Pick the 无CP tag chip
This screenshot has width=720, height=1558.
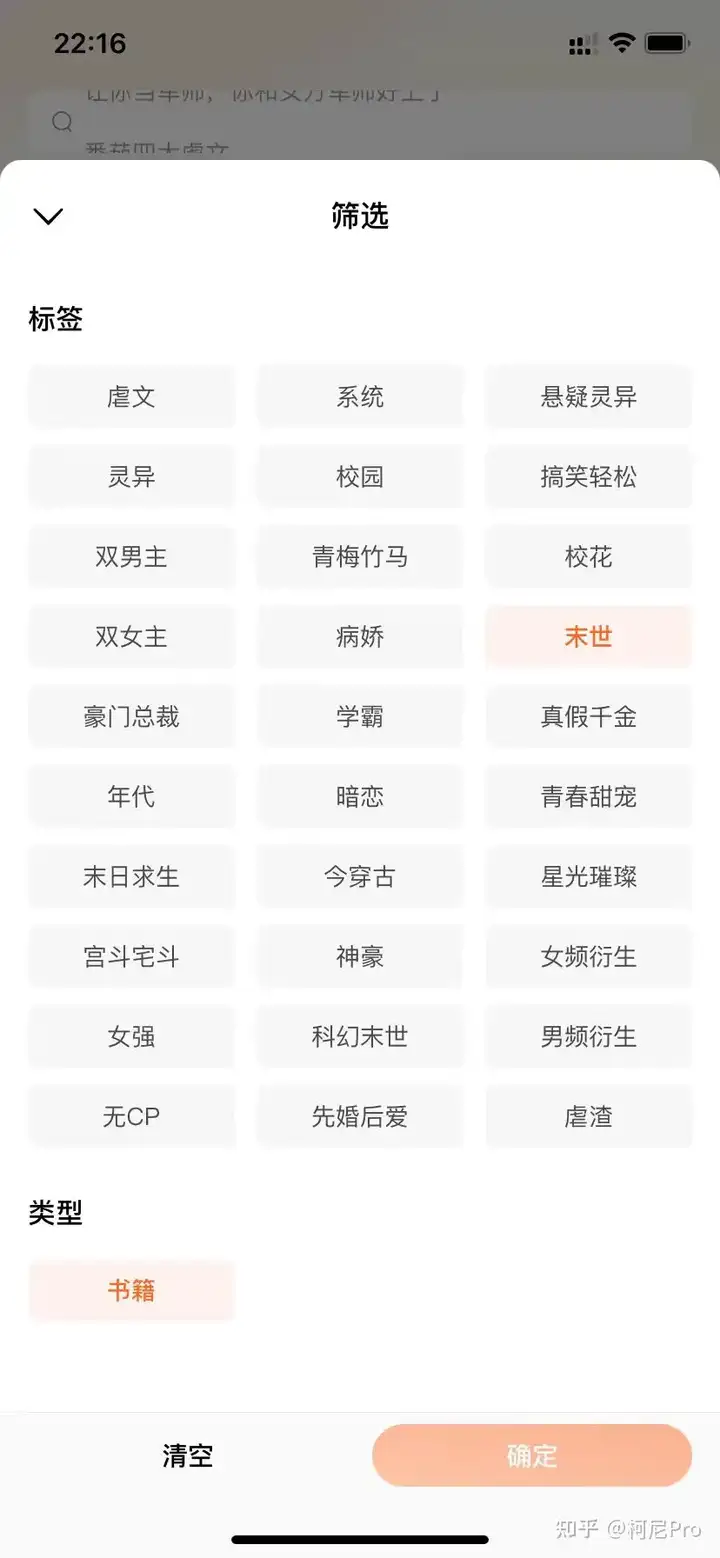click(131, 1117)
